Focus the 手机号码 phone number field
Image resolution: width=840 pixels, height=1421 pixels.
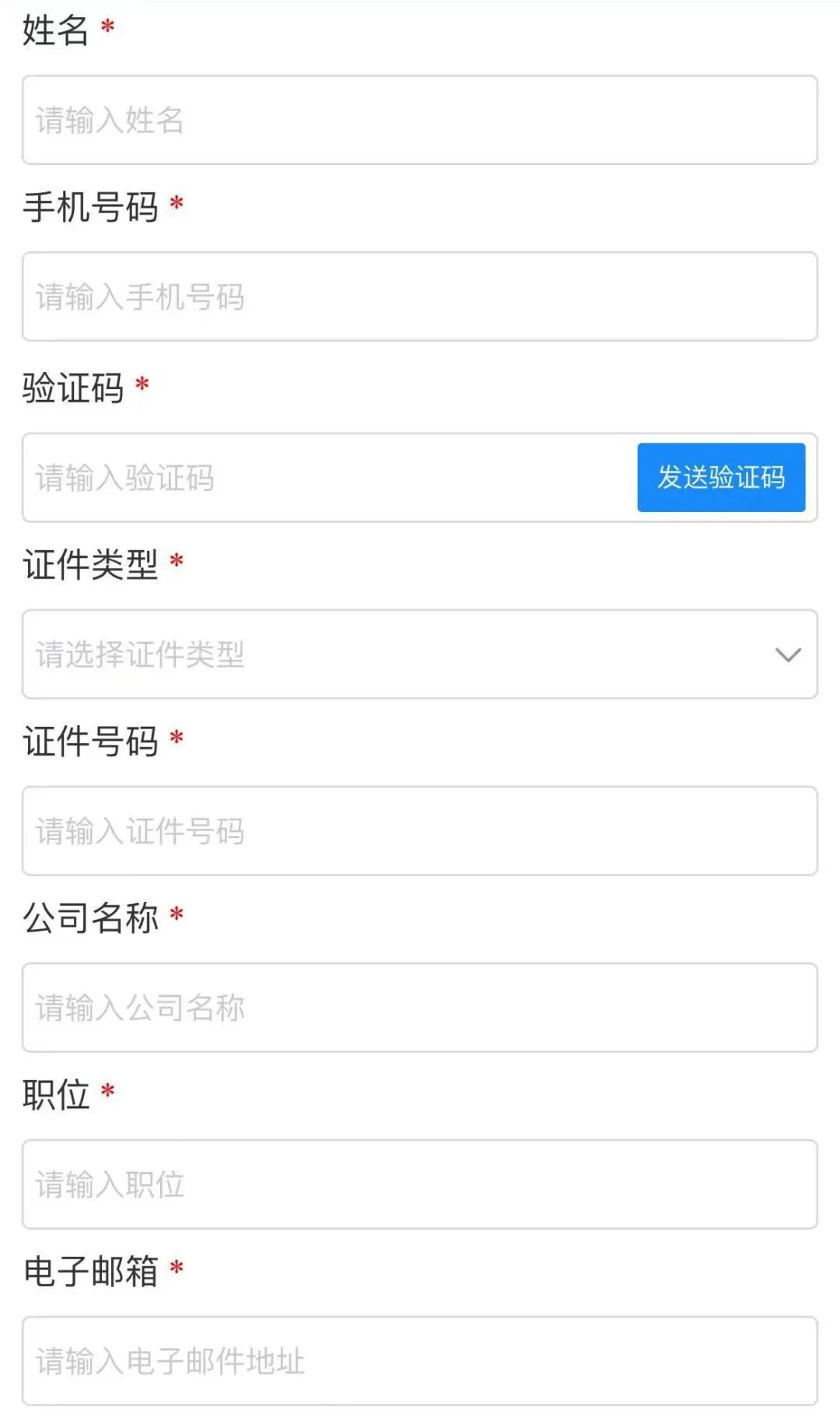click(x=419, y=296)
